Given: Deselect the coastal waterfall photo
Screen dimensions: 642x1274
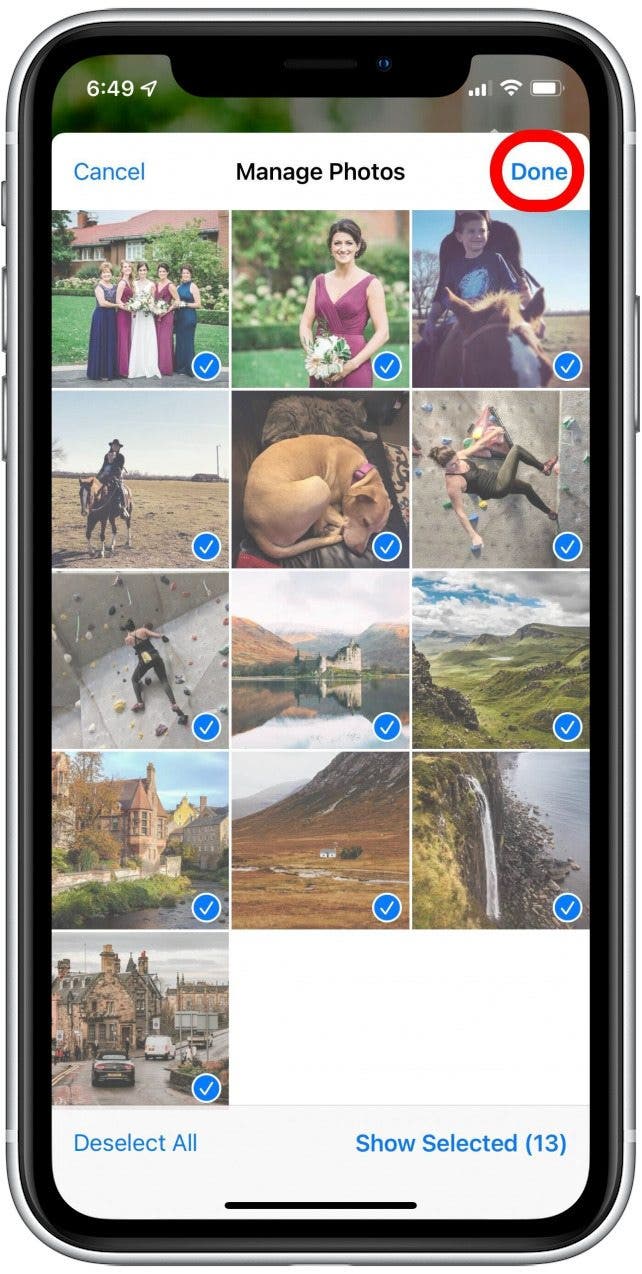Looking at the screenshot, I should (500, 840).
